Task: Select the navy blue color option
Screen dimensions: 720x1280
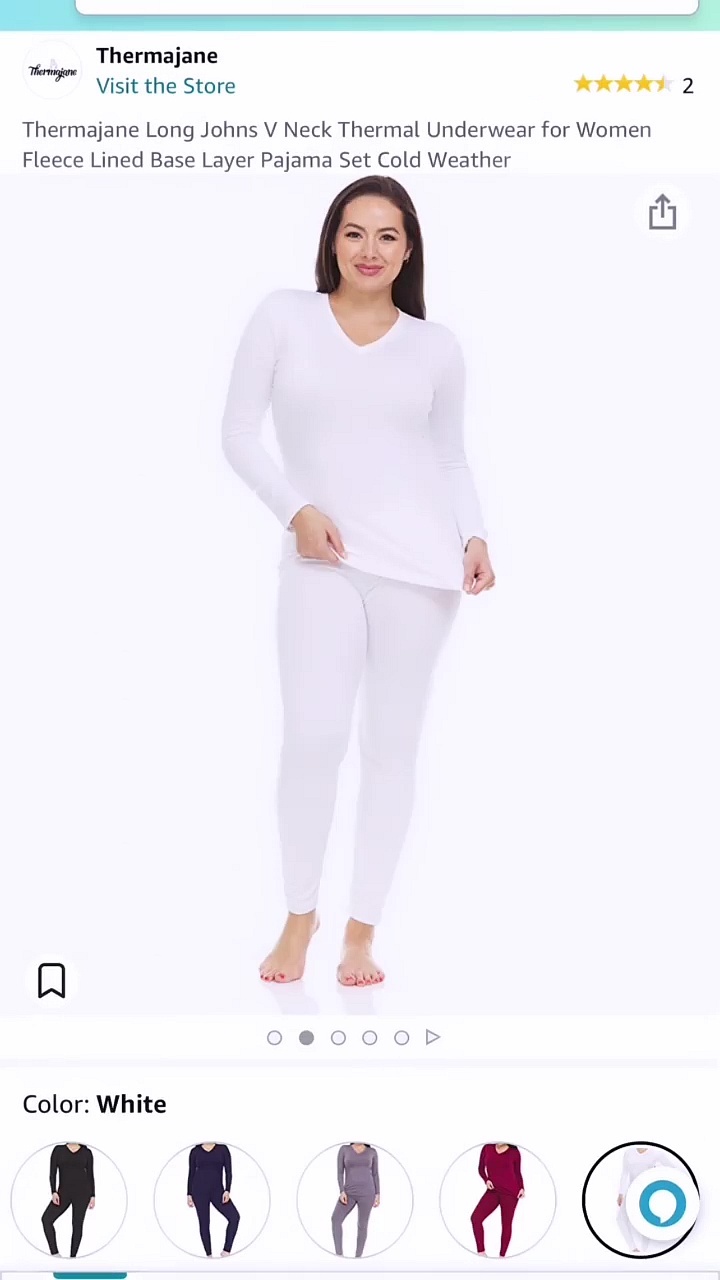Action: pos(212,1199)
